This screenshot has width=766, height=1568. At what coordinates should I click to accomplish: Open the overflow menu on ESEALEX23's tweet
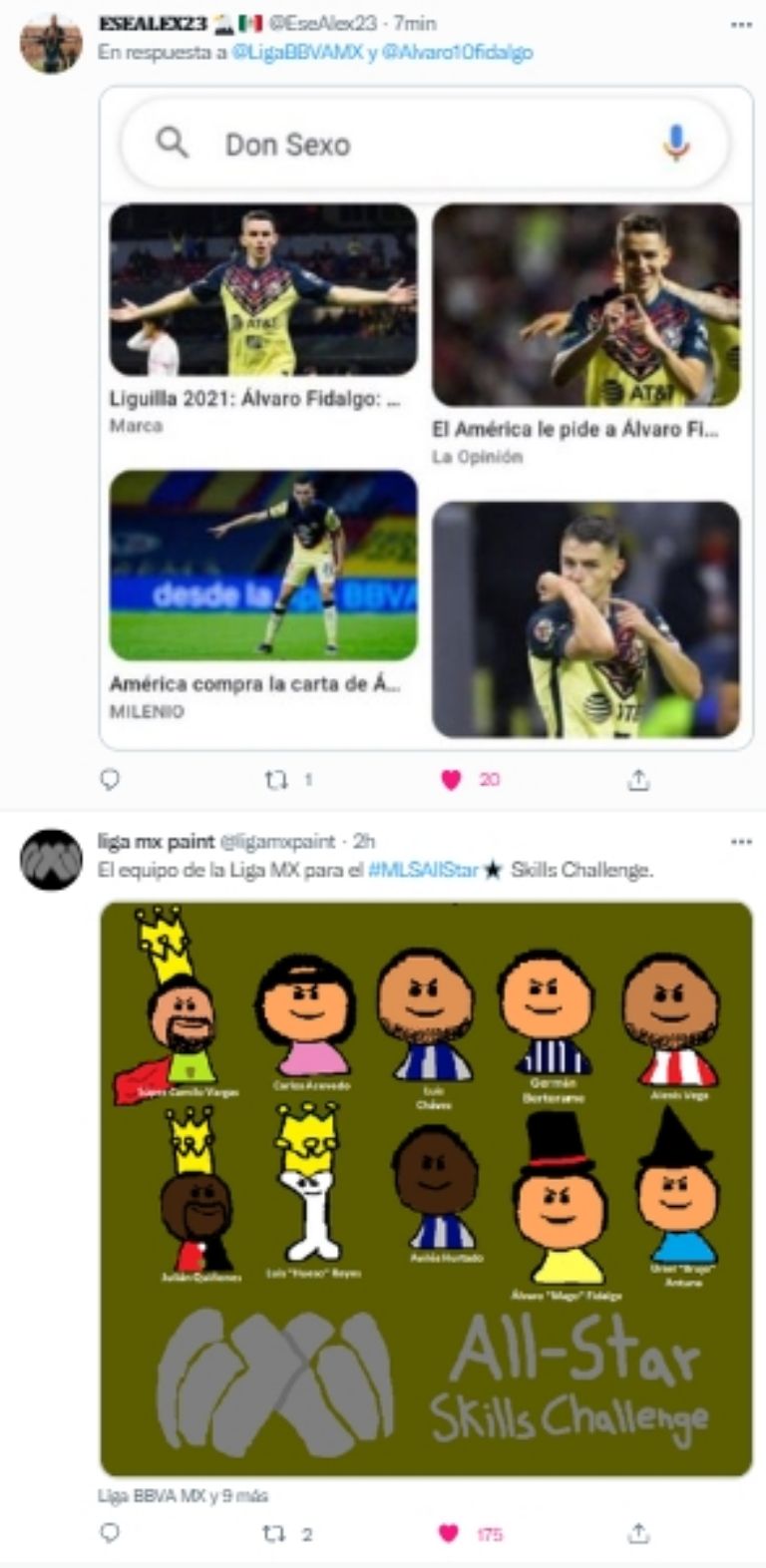pyautogui.click(x=740, y=24)
